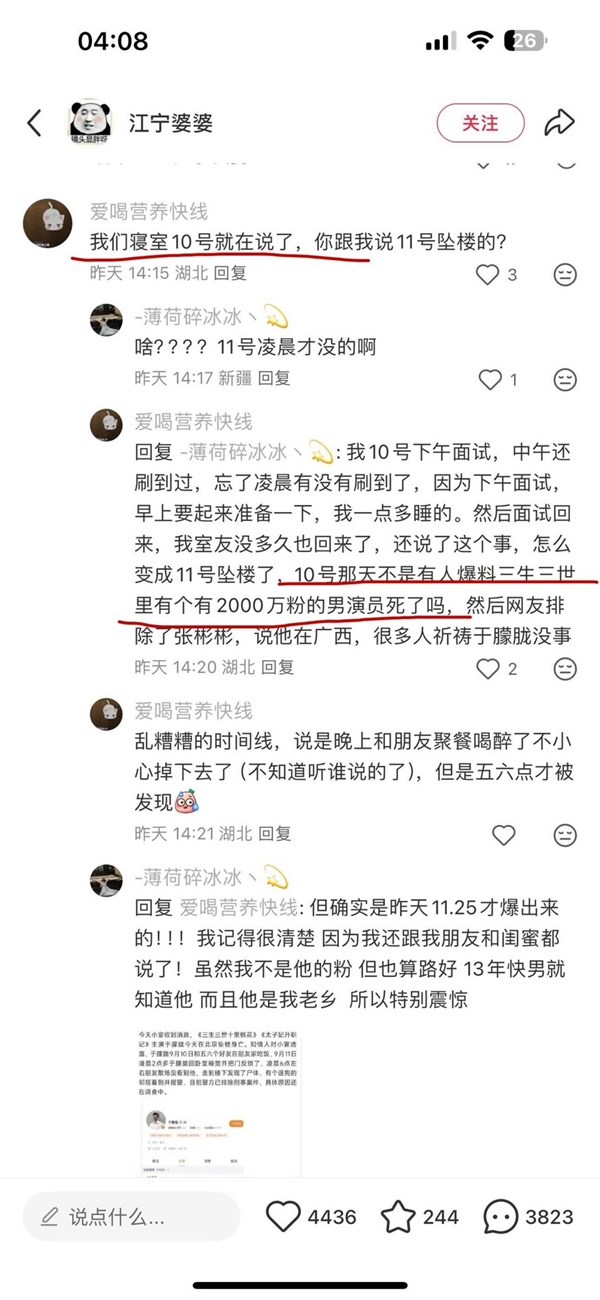Save the post via the 244 star icon
600x1300 pixels.
pyautogui.click(x=398, y=1217)
